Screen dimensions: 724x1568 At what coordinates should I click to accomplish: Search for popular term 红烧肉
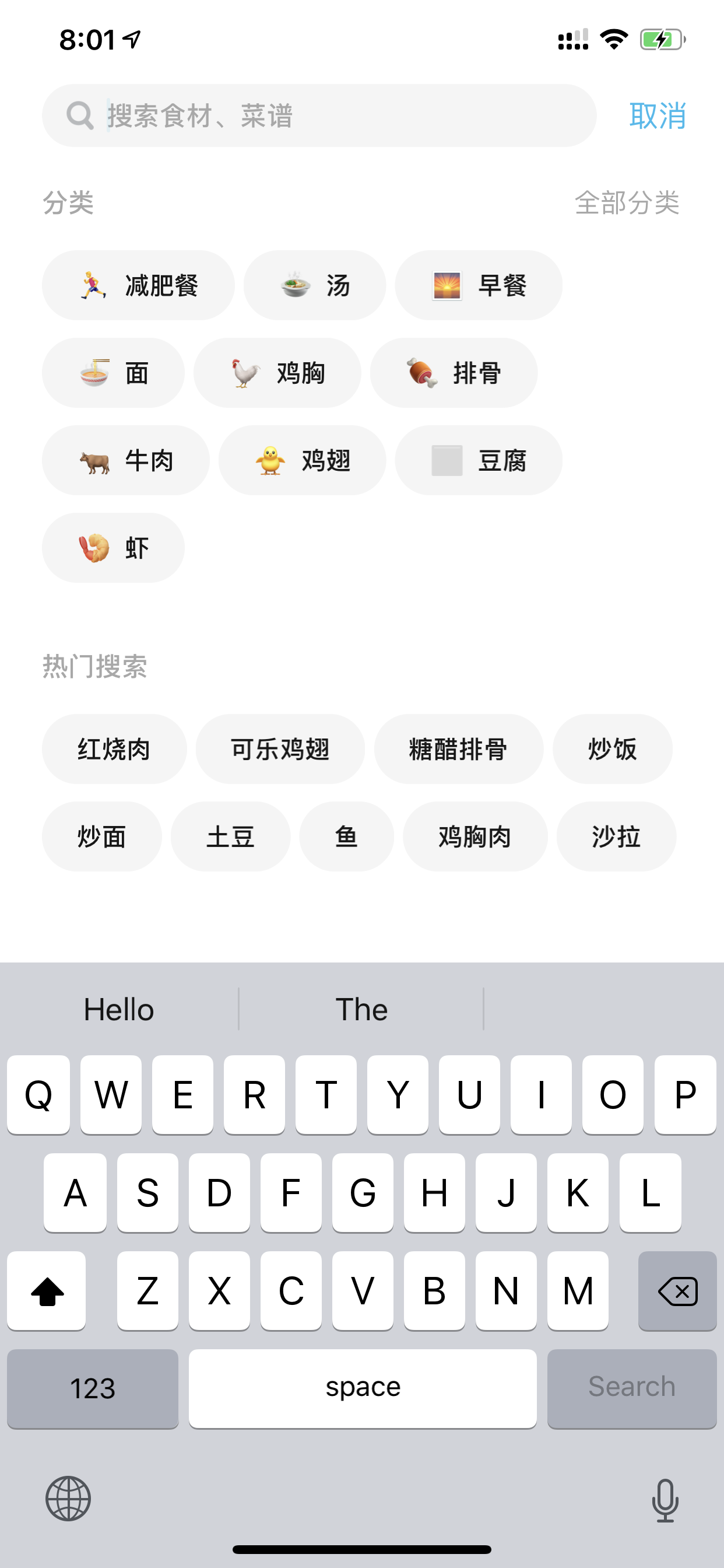(x=114, y=748)
